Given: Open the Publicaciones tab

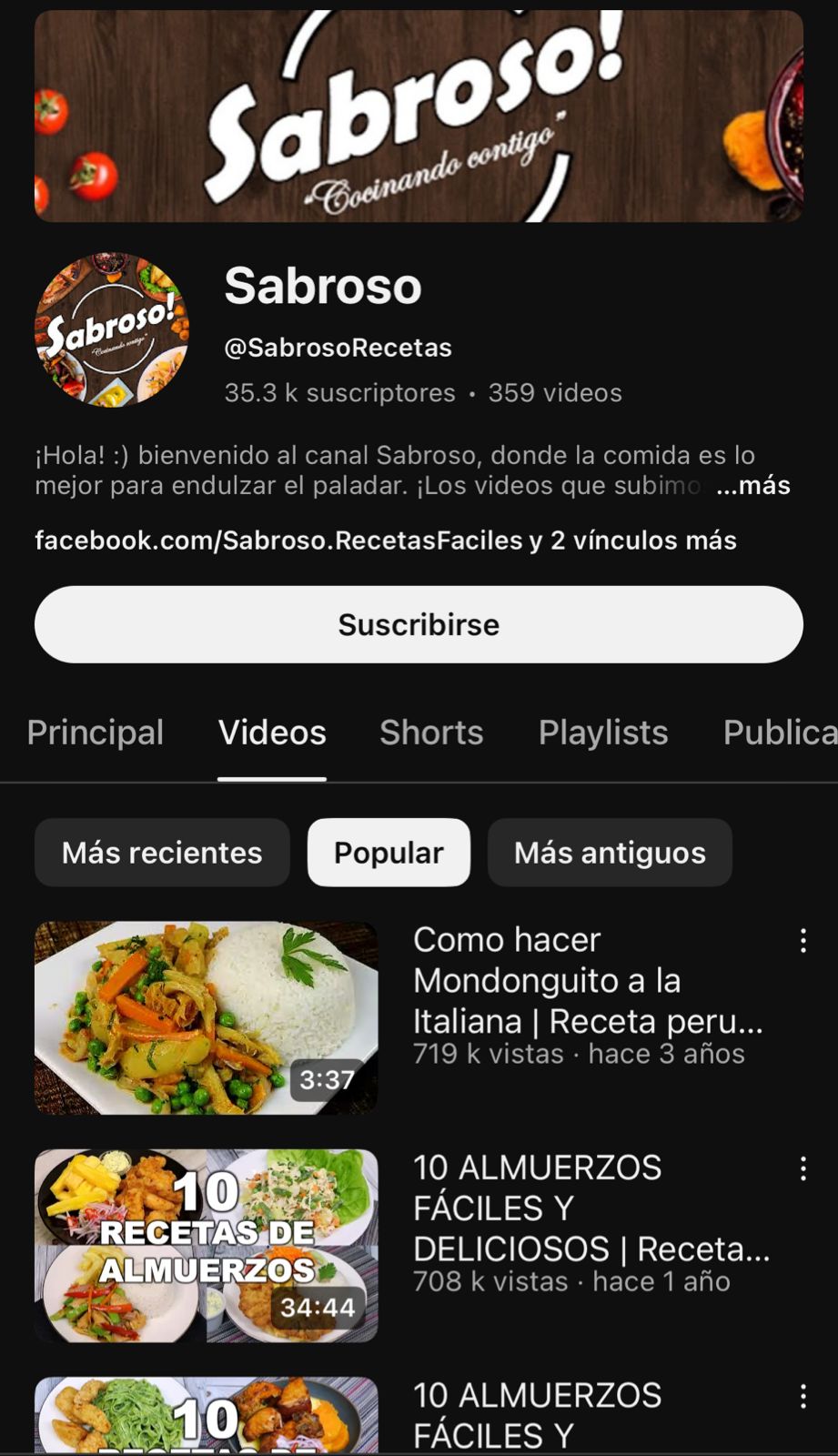Looking at the screenshot, I should tap(779, 733).
